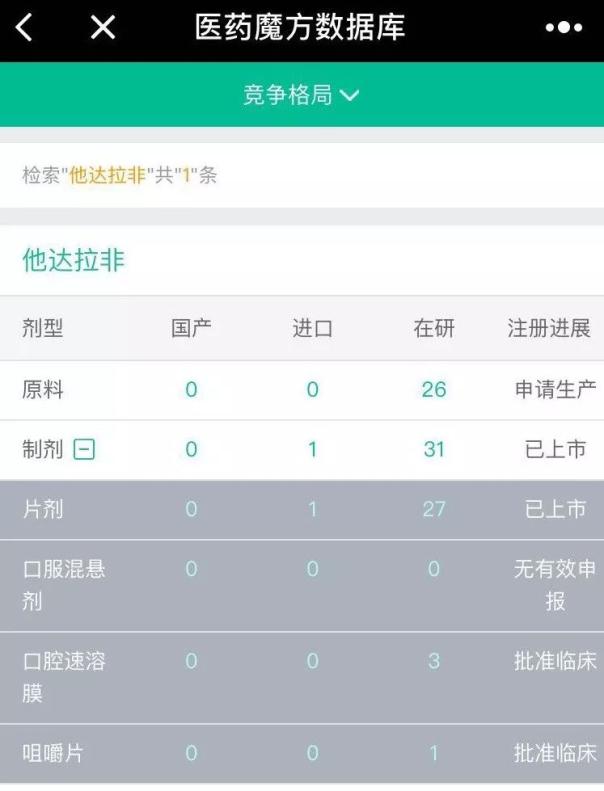This screenshot has width=604, height=791.
Task: View the 31 在研 entries for 制剂
Action: pyautogui.click(x=433, y=450)
